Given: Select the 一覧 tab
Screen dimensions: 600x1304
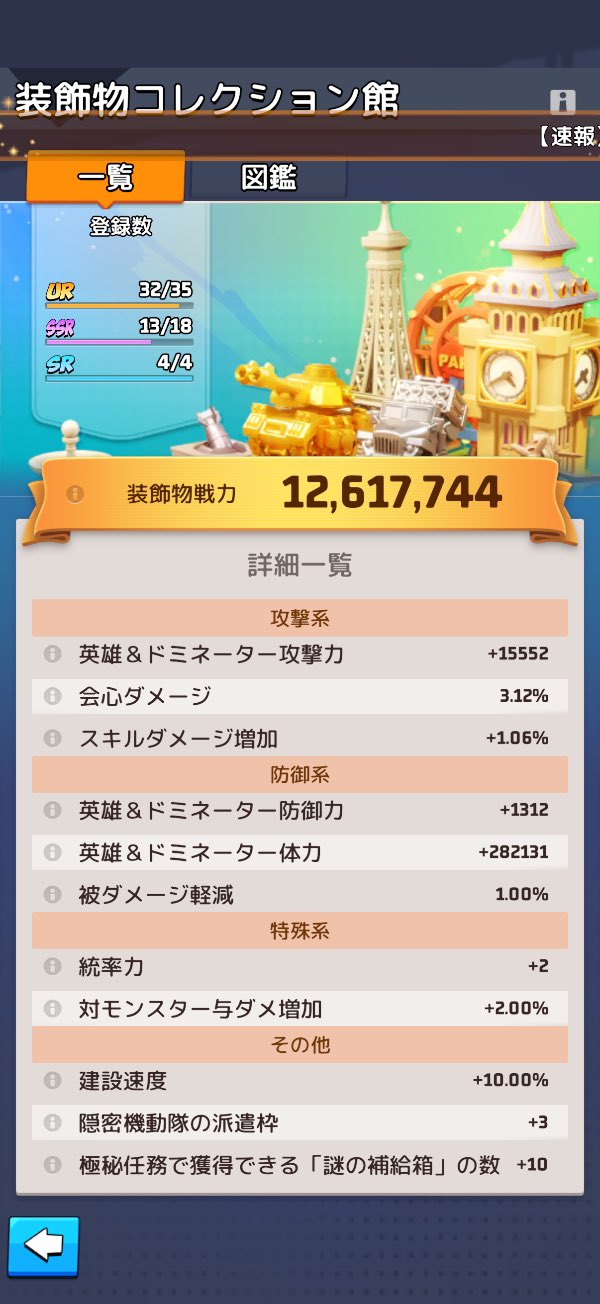Looking at the screenshot, I should point(105,178).
